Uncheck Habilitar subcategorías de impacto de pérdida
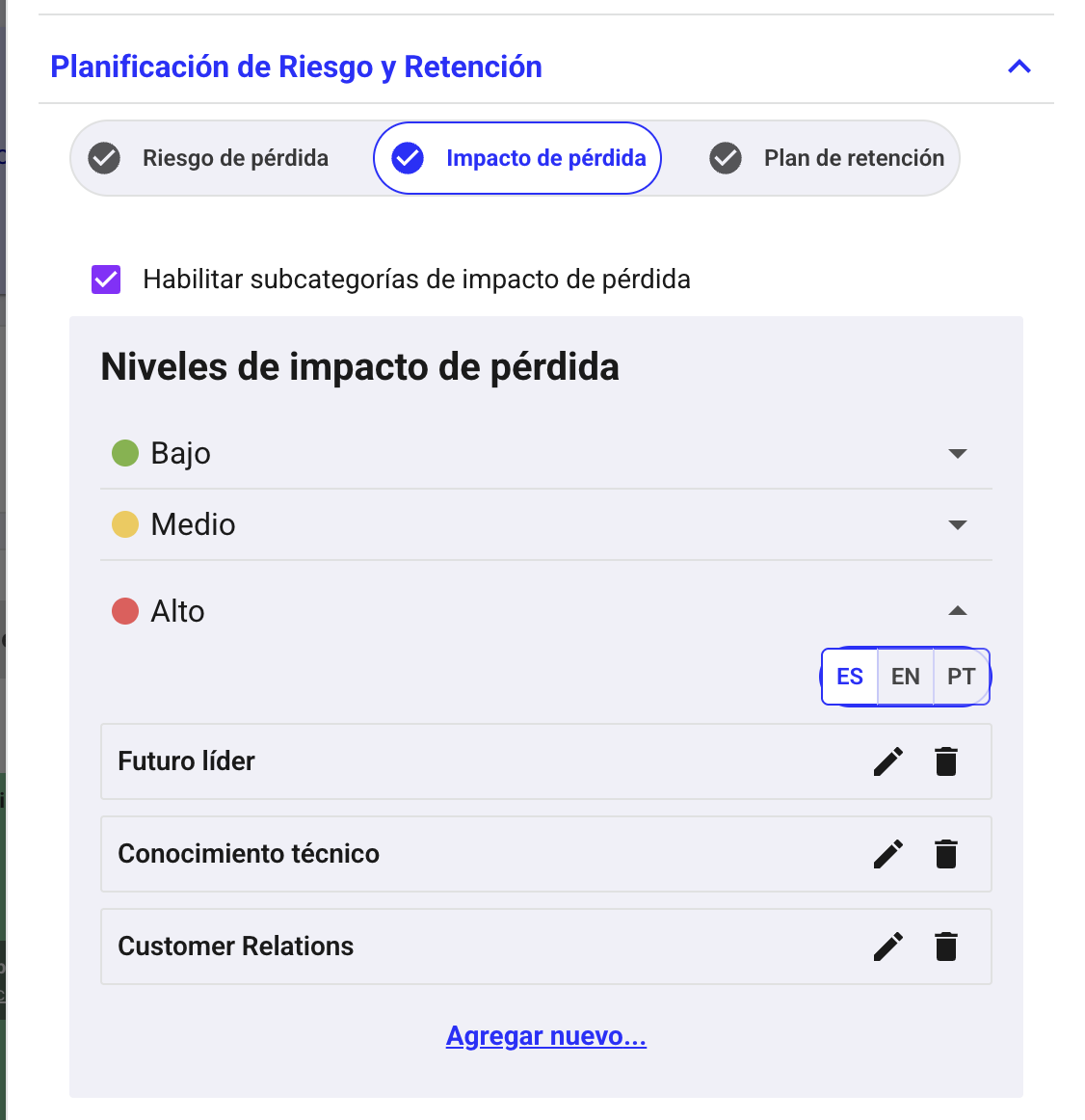Viewport: 1085px width, 1120px height. (106, 280)
